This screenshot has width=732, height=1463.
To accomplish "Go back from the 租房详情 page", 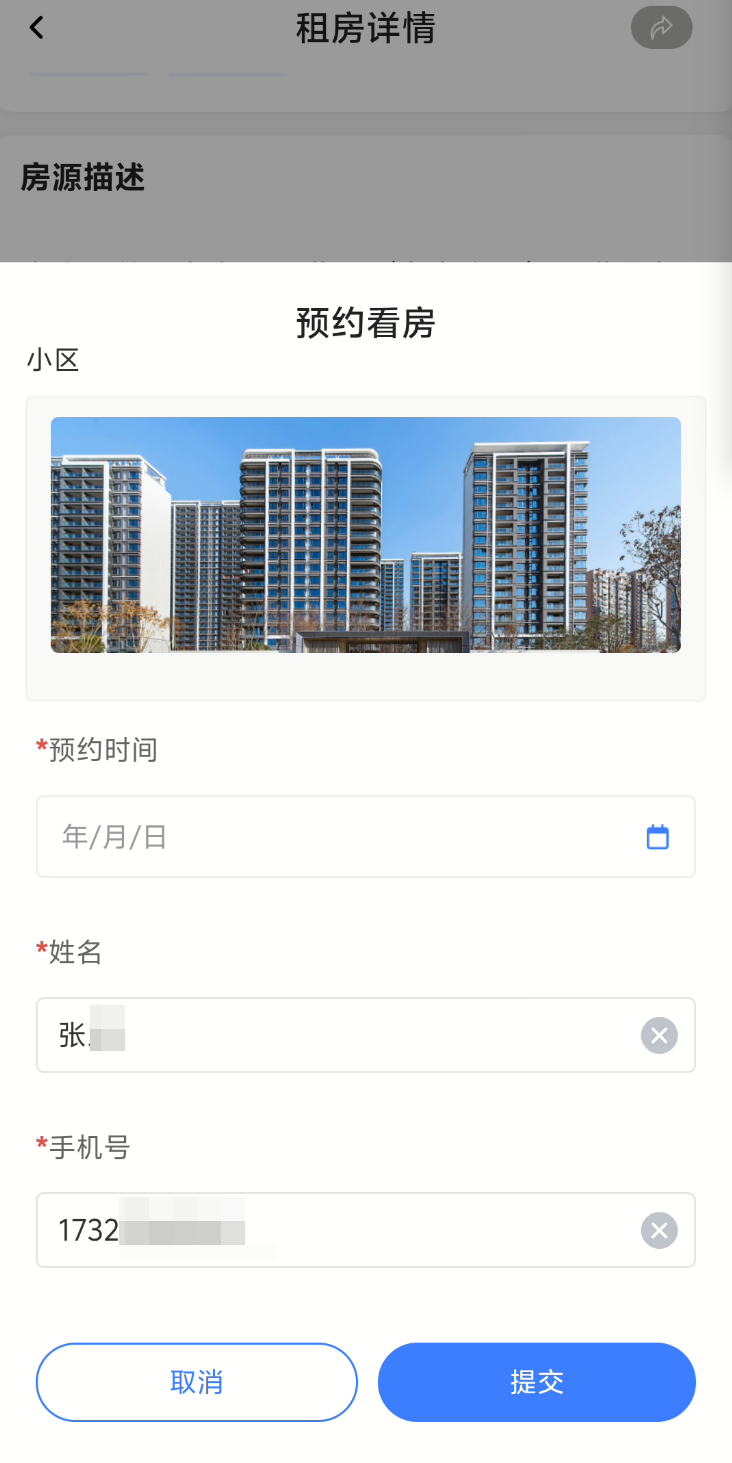I will [x=37, y=28].
